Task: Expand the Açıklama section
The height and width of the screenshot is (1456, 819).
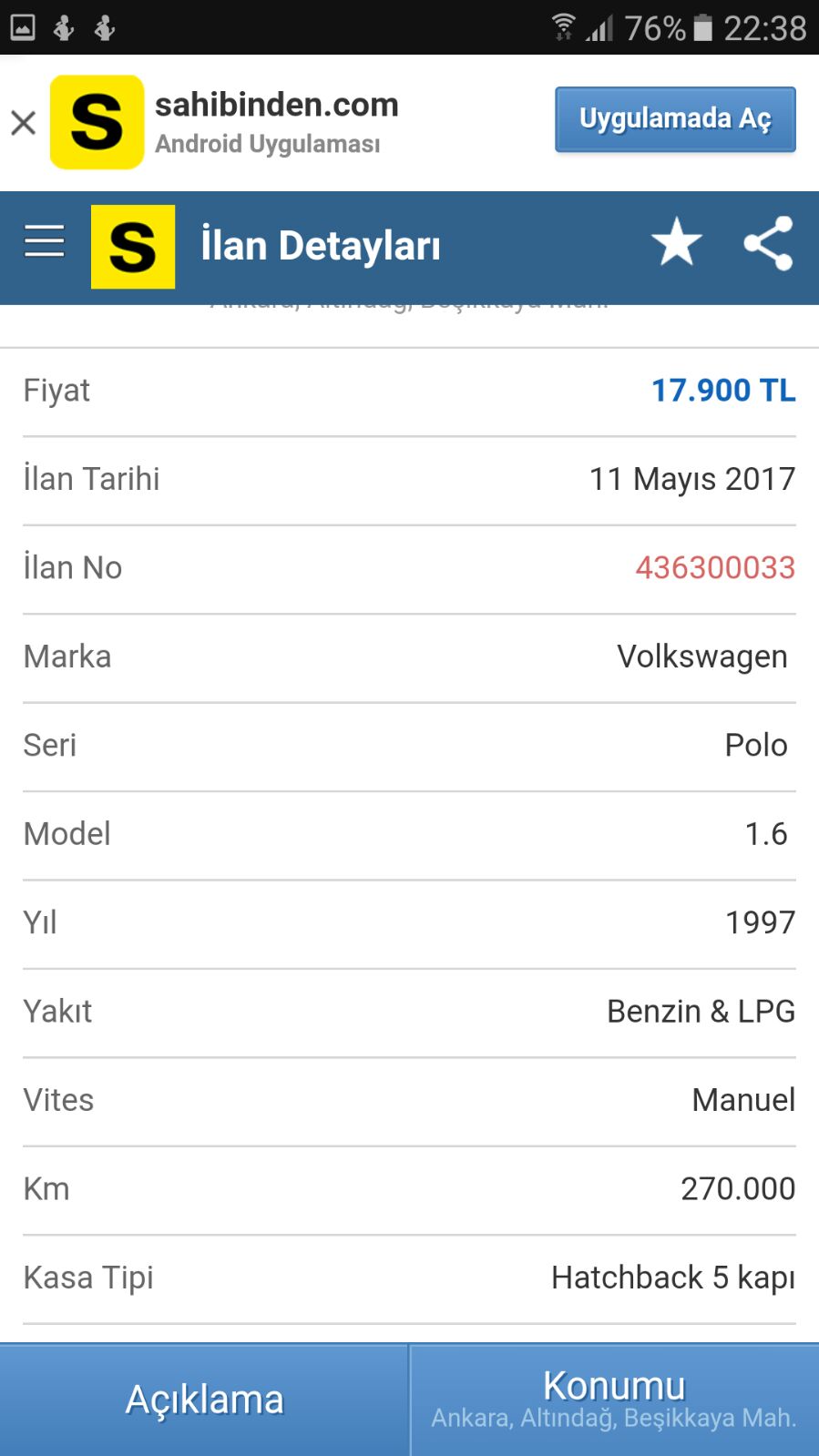Action: [205, 1398]
